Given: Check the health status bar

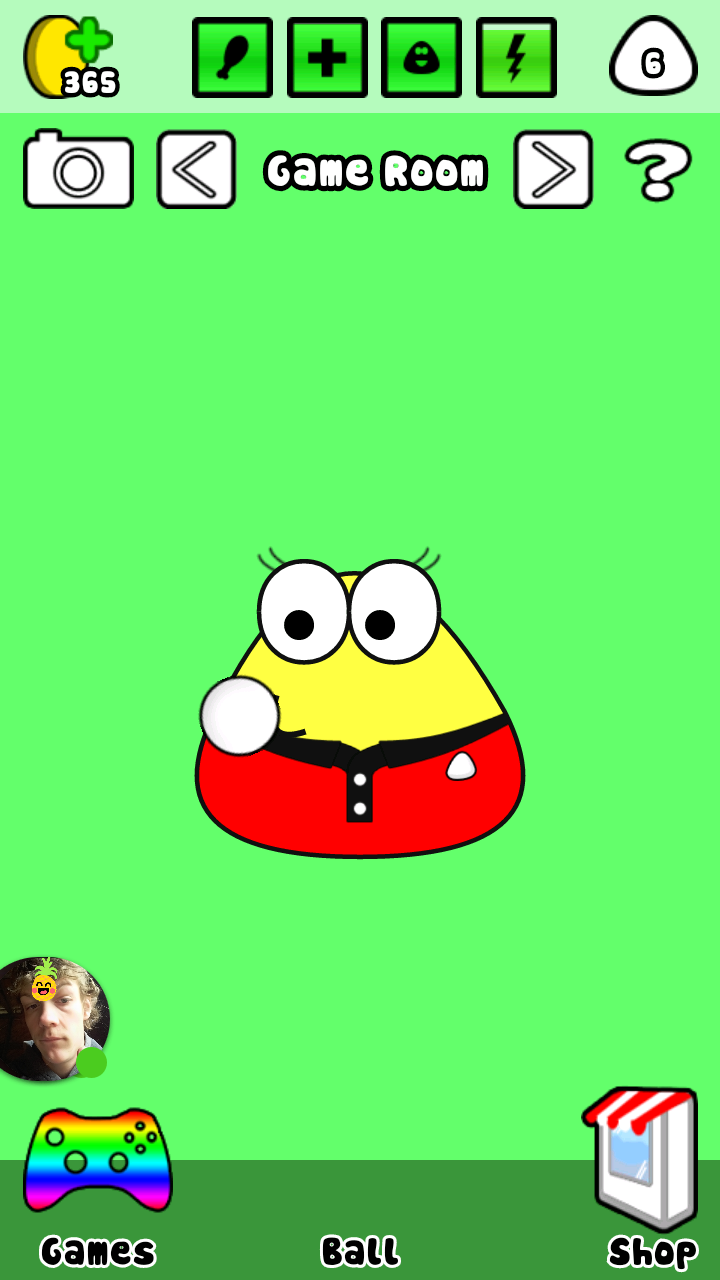Looking at the screenshot, I should (327, 58).
